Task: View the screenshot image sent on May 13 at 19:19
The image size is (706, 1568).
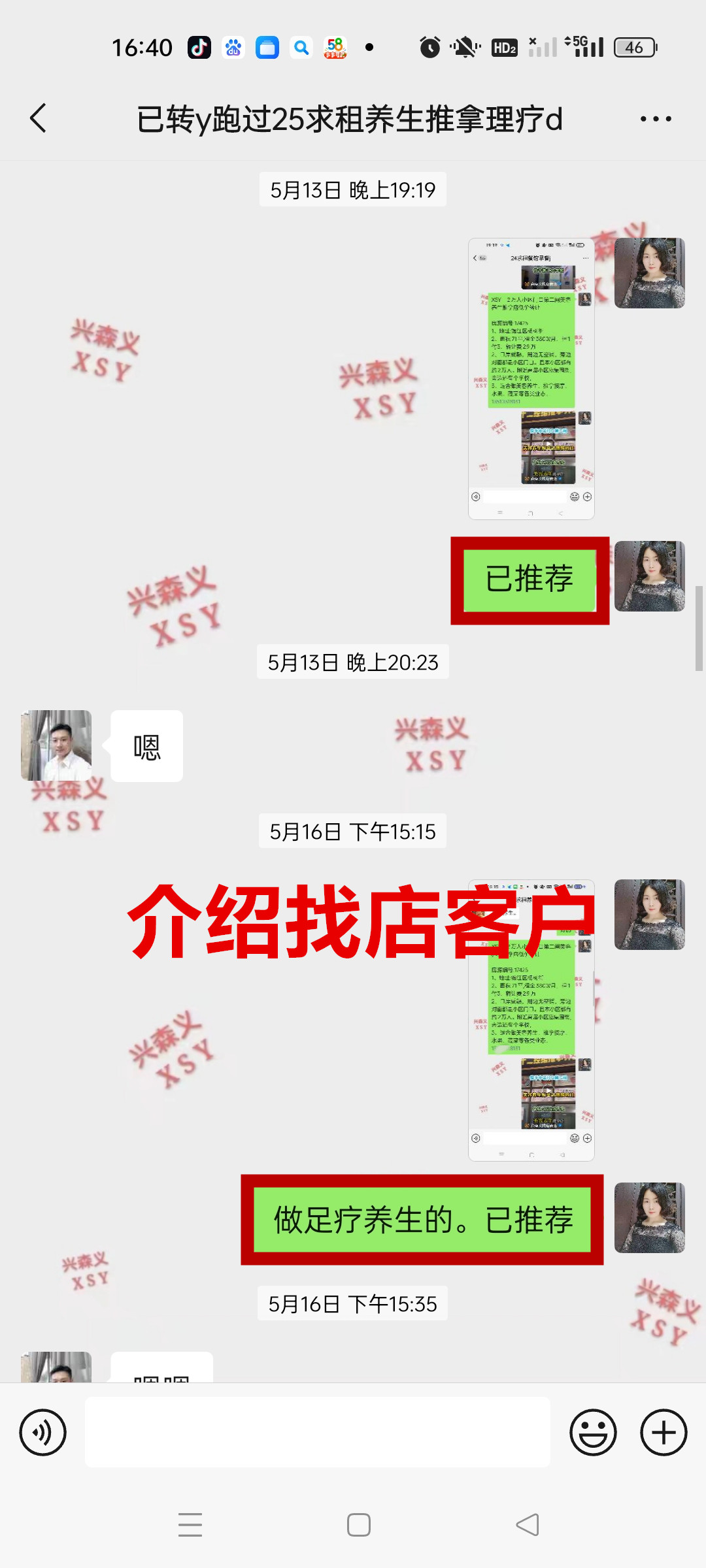Action: tap(531, 378)
